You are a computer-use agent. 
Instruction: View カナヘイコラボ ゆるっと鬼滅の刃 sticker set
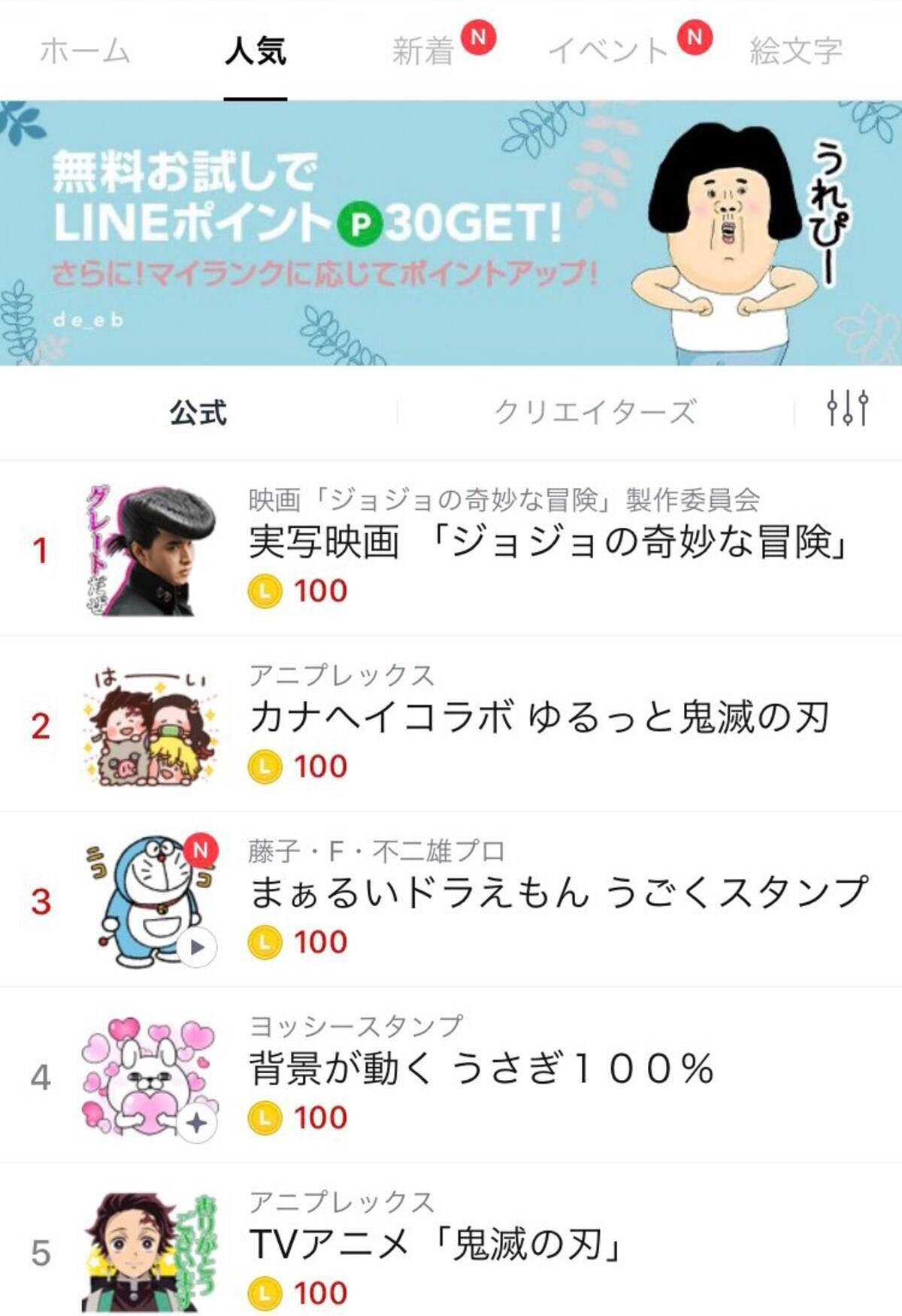click(538, 718)
